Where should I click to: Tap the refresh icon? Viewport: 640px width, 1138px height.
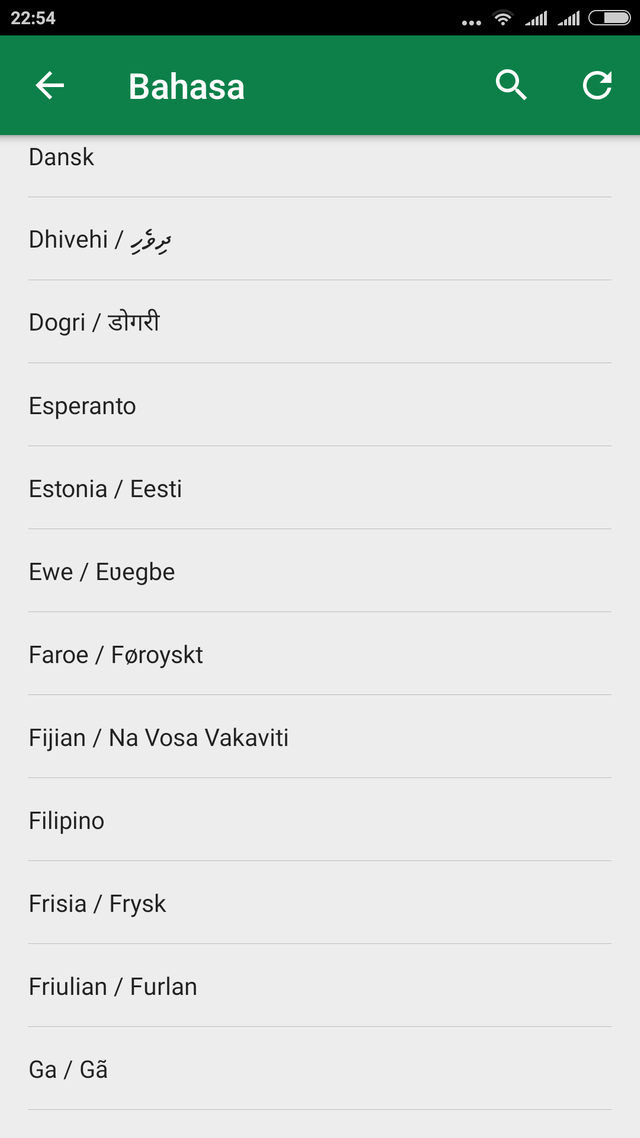[x=597, y=86]
